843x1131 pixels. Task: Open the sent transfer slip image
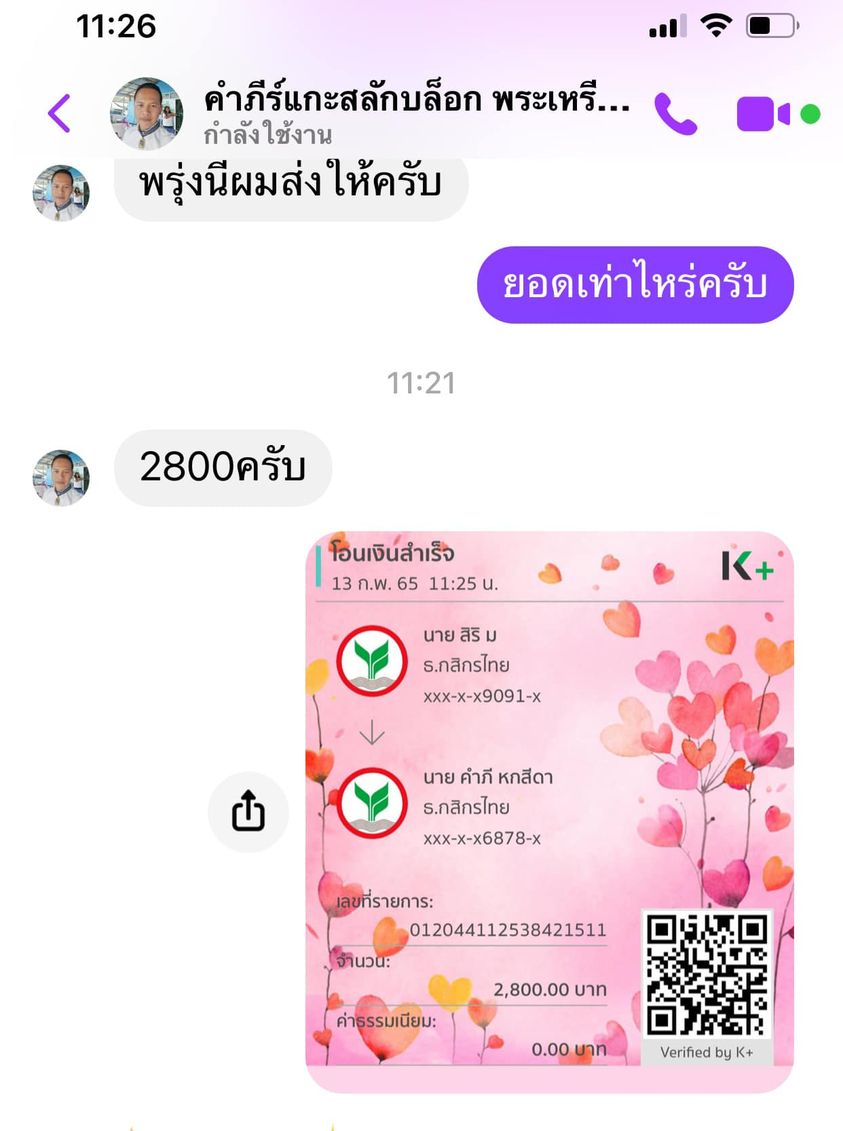tap(549, 811)
